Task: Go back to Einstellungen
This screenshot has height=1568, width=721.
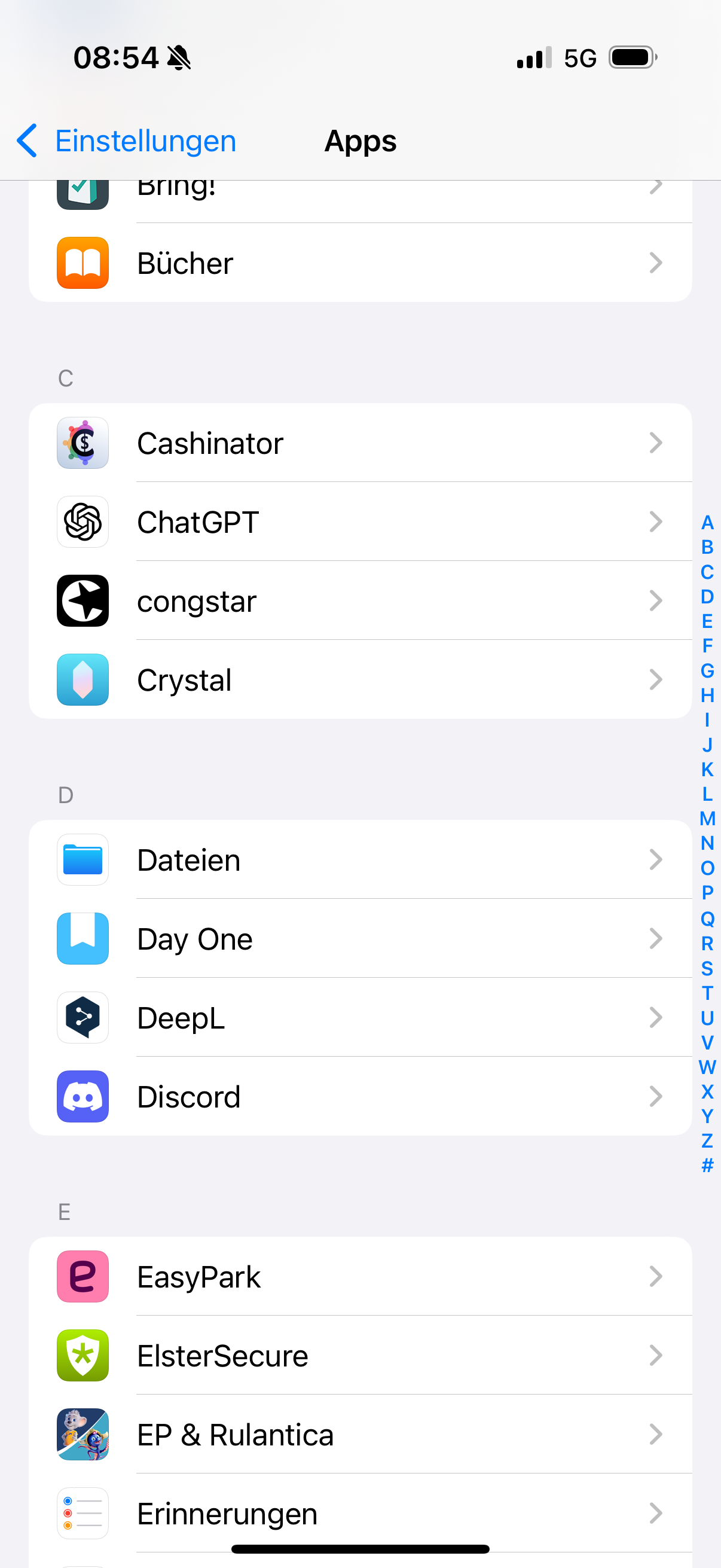Action: point(126,141)
